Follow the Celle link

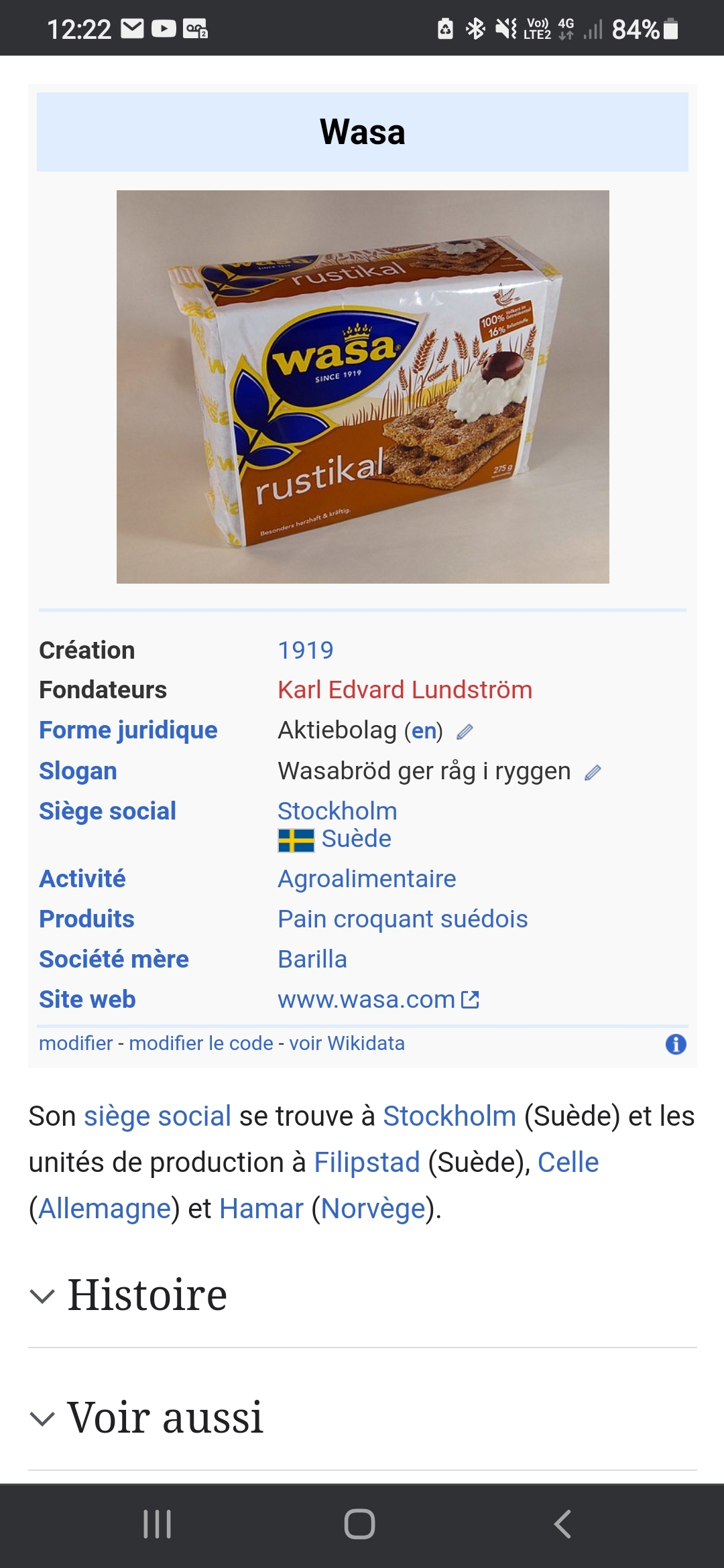[x=568, y=1162]
